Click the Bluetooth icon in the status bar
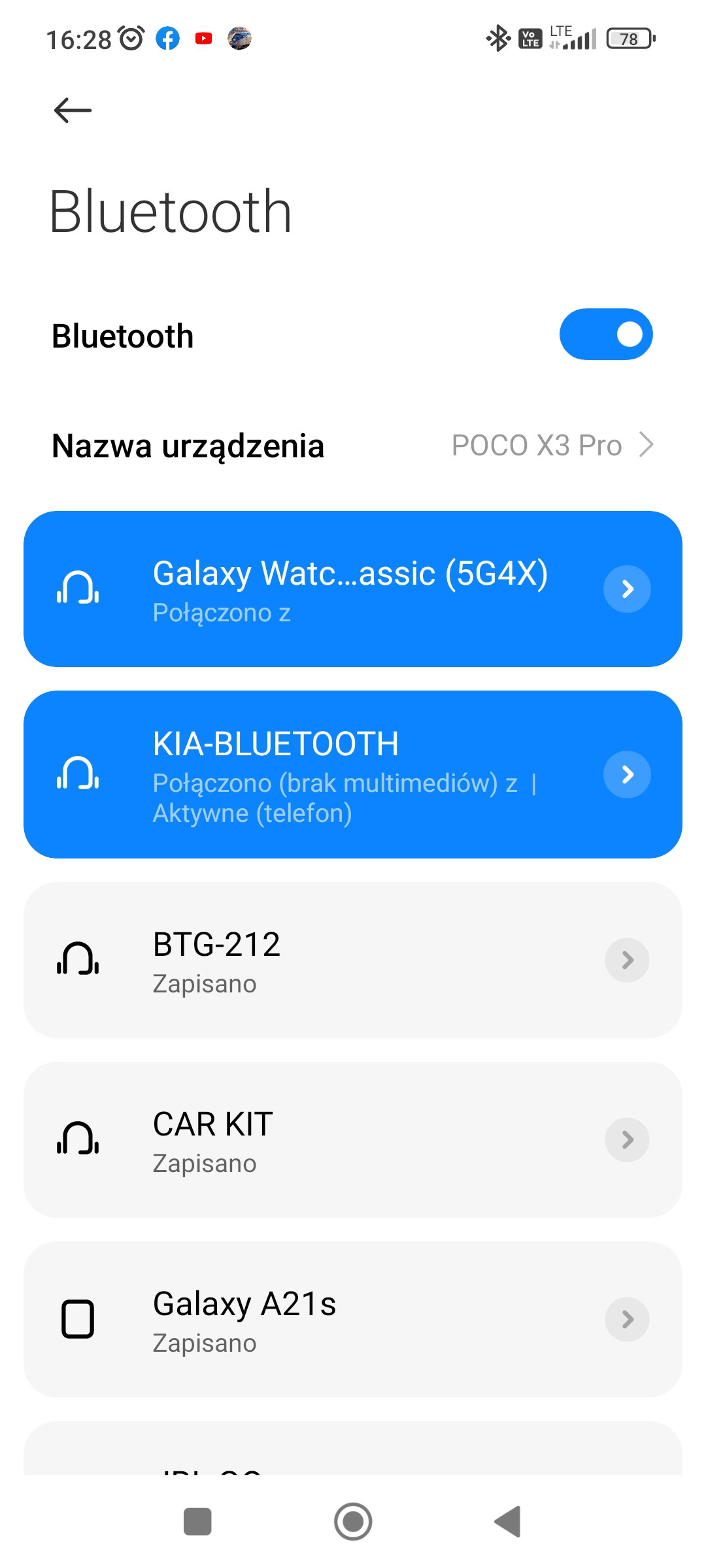706x1568 pixels. 497,39
